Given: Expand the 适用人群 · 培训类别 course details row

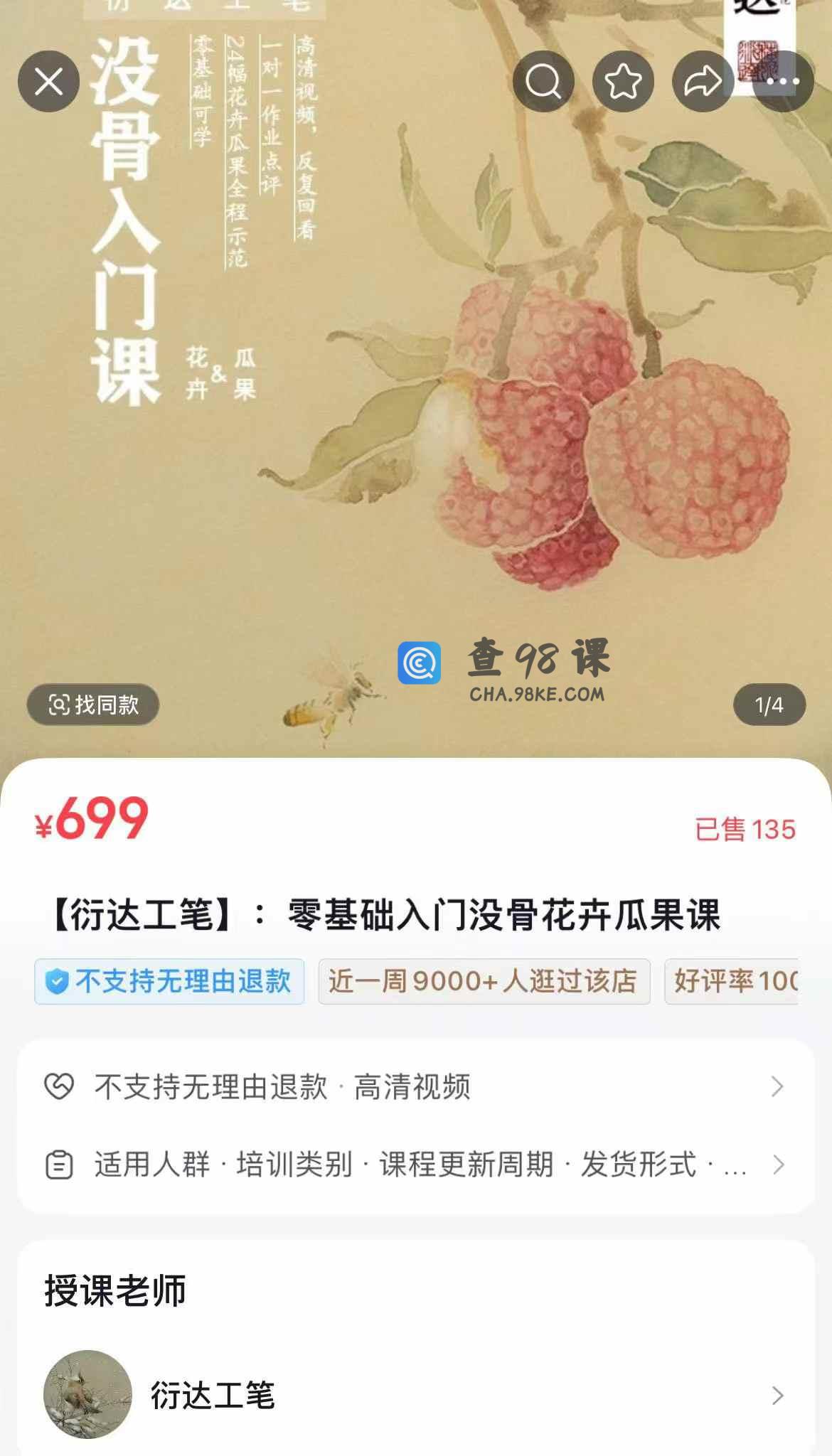Looking at the screenshot, I should click(x=415, y=1165).
